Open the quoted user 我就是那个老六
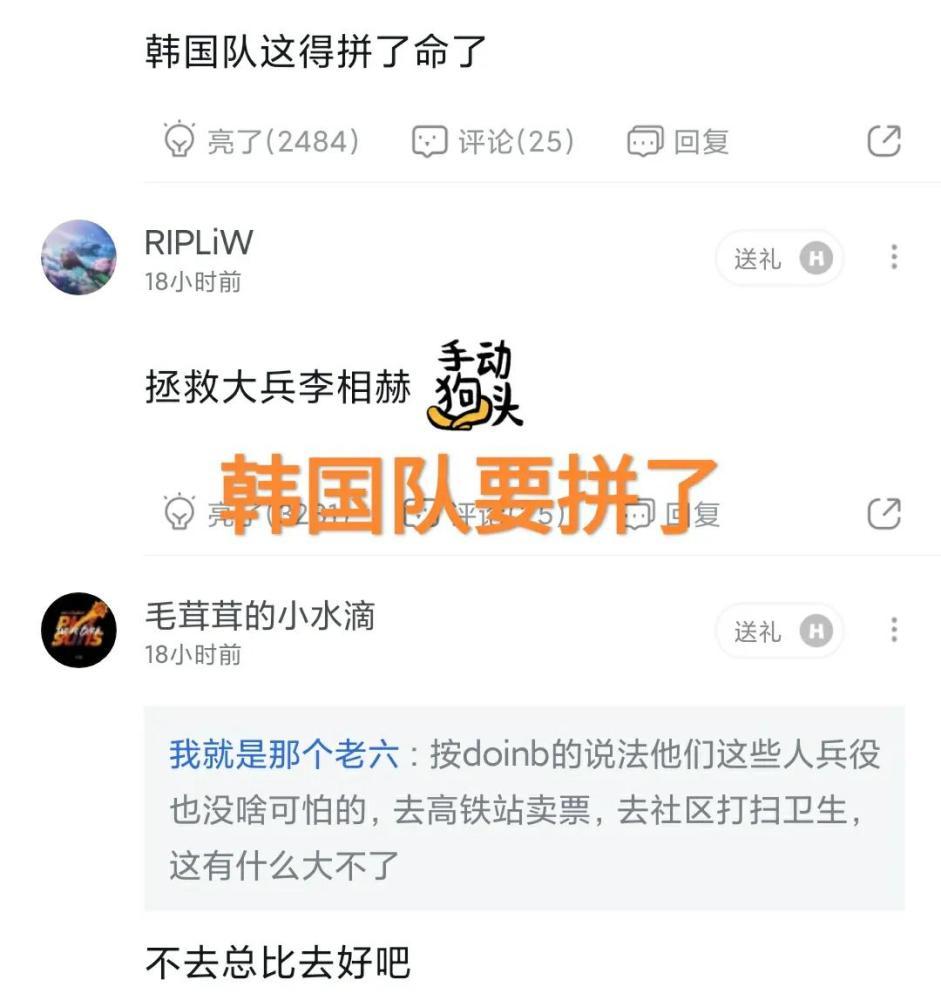This screenshot has width=941, height=1000. [x=283, y=754]
